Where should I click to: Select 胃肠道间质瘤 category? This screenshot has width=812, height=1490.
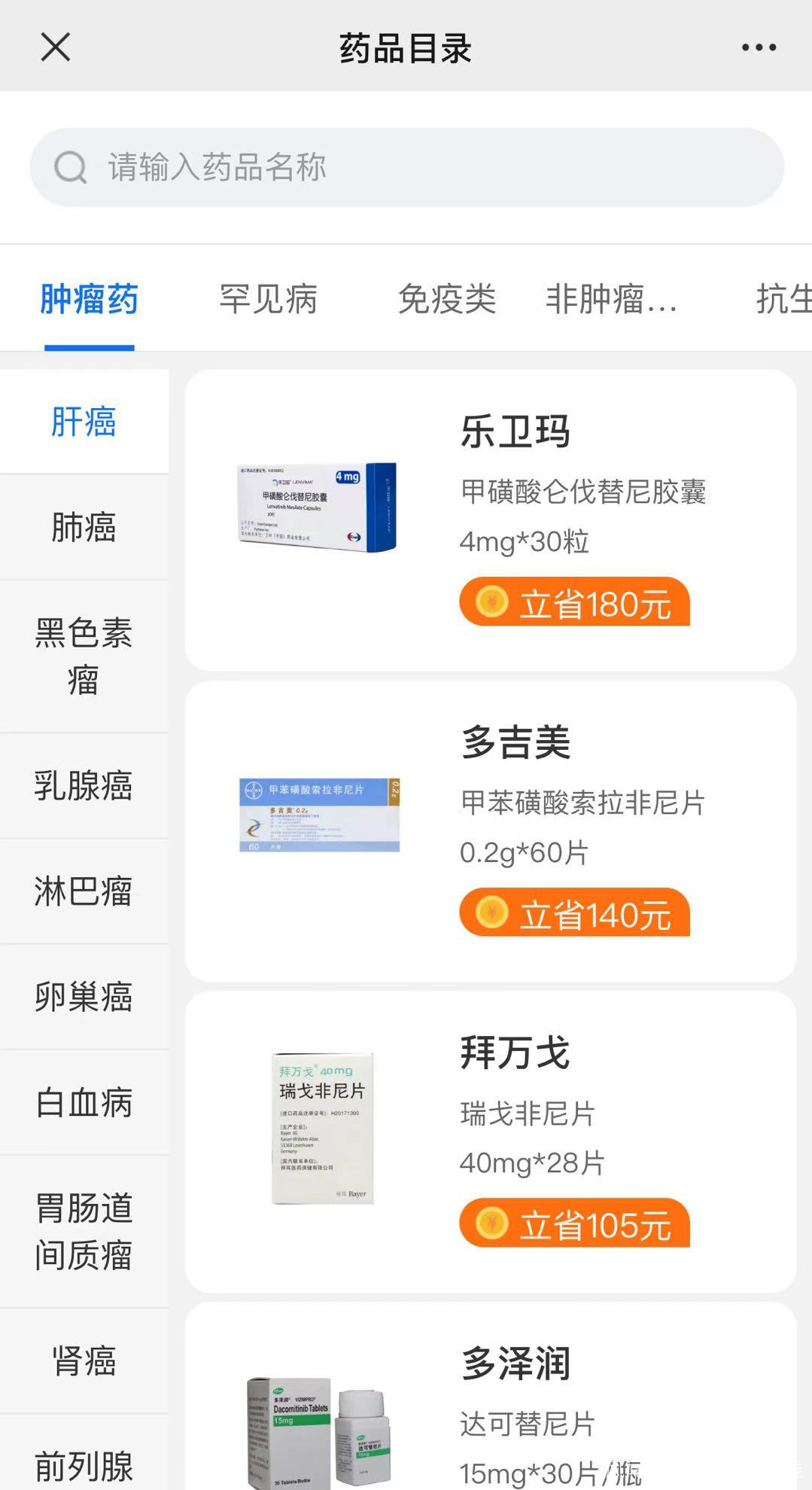click(84, 1231)
